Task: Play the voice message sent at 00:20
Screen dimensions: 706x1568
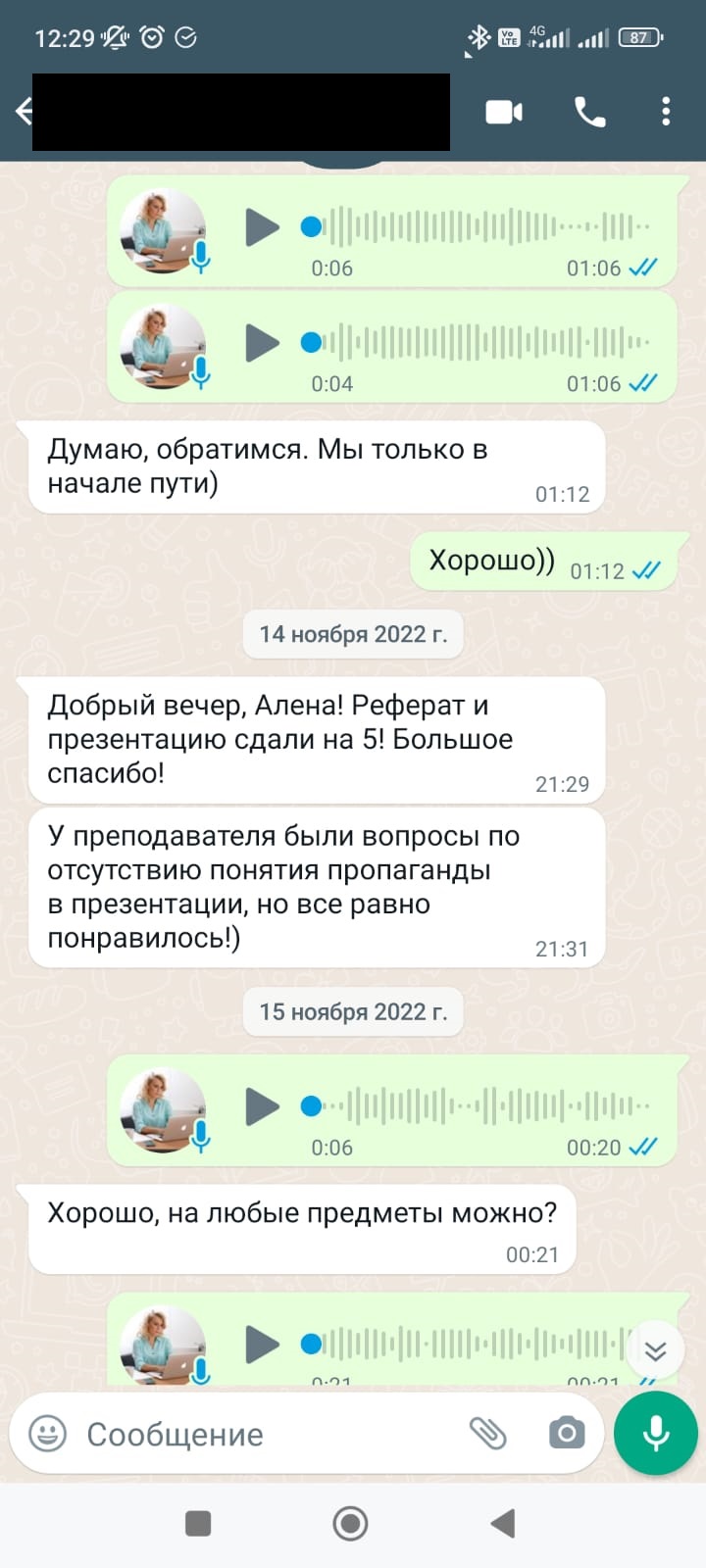Action: (x=262, y=1106)
